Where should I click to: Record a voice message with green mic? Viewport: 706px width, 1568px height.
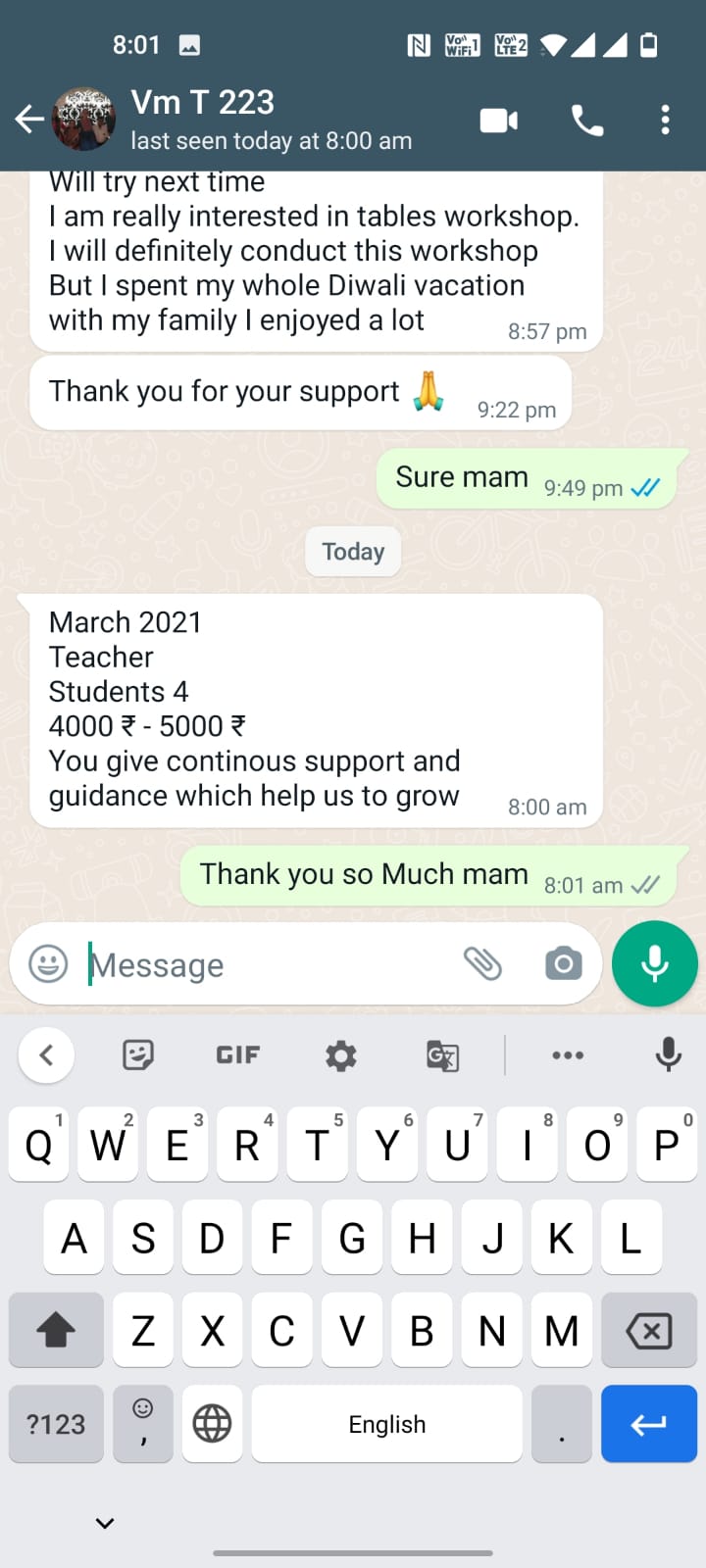click(654, 964)
